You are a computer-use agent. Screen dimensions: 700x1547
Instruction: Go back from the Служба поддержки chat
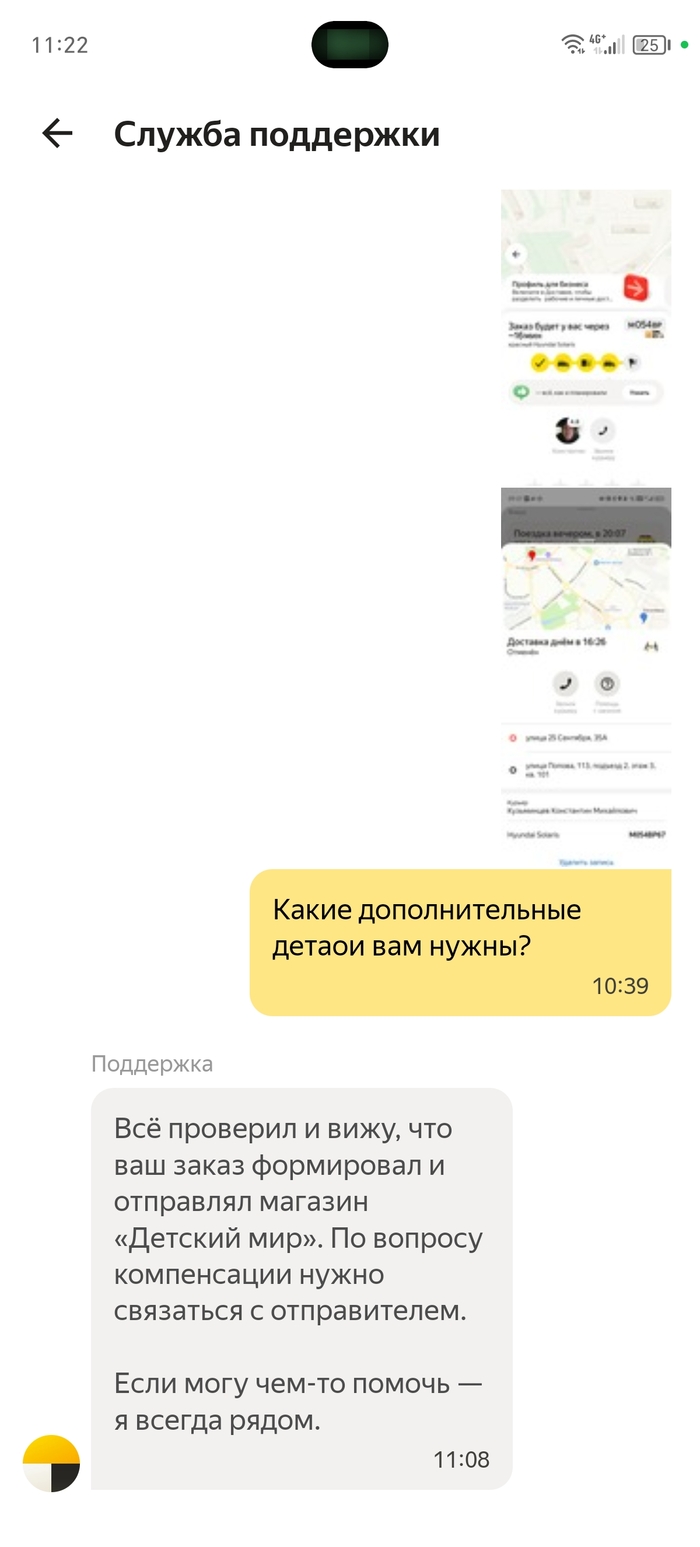pos(57,133)
